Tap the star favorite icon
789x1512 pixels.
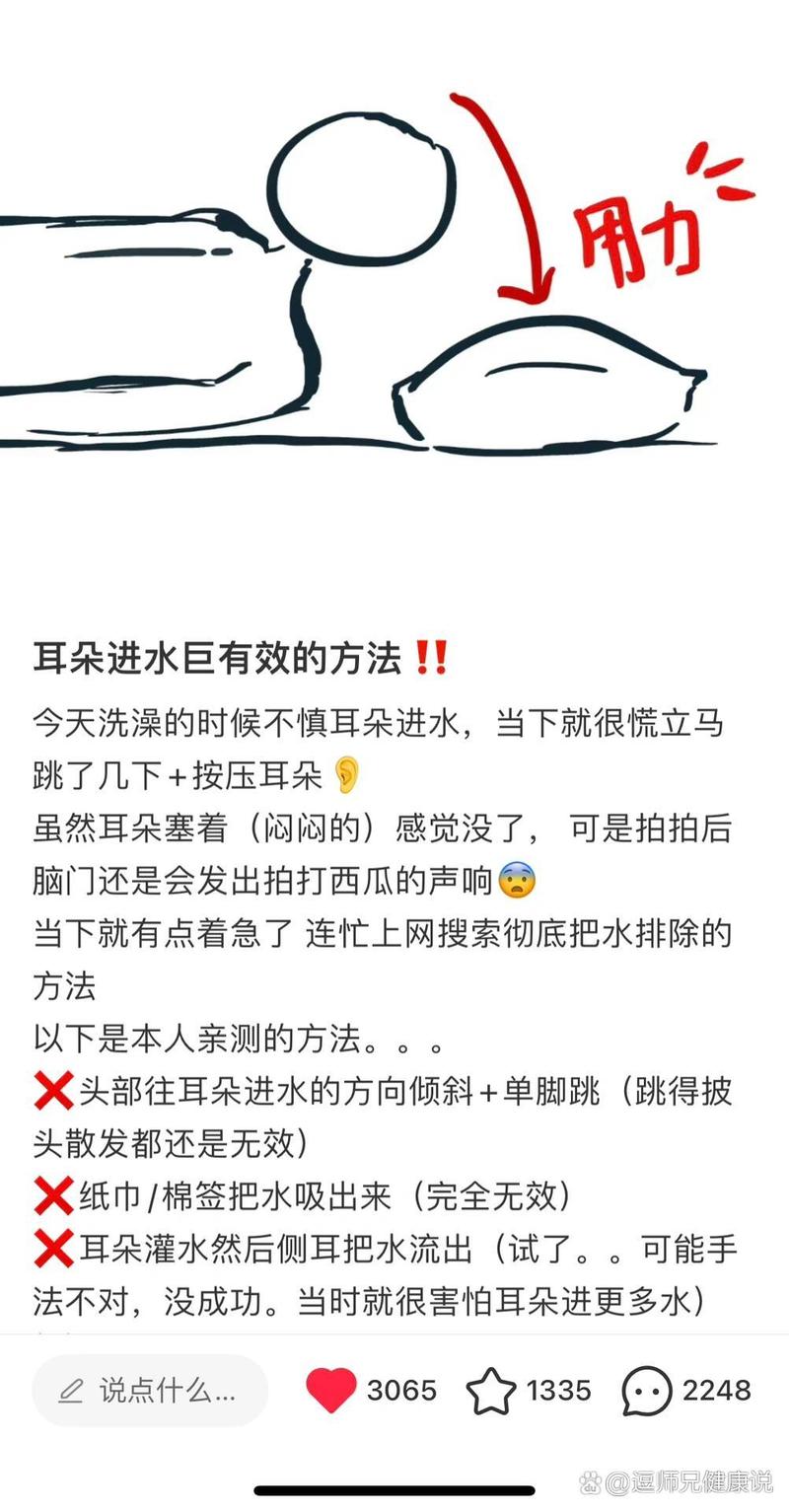491,1391
